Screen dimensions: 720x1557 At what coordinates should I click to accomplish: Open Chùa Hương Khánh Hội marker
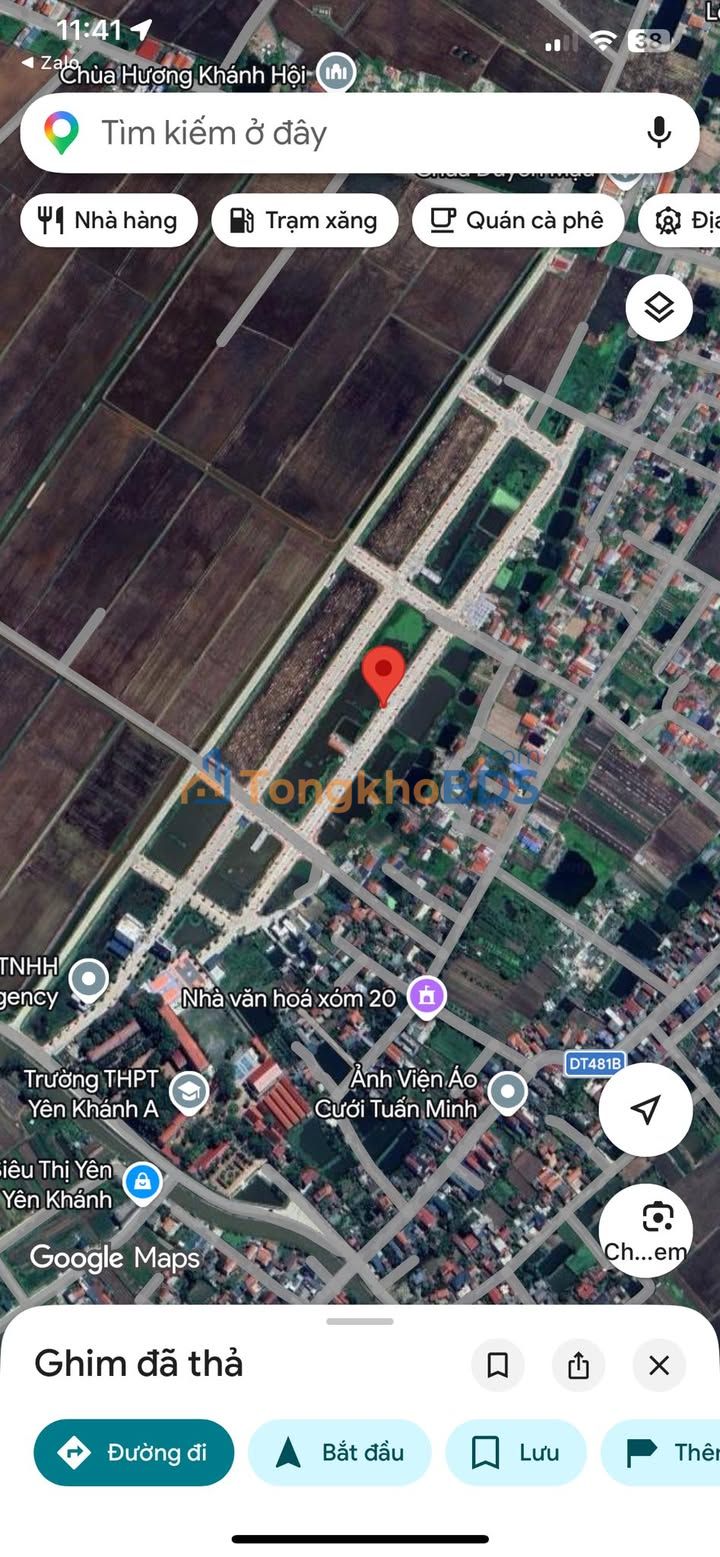pyautogui.click(x=336, y=72)
